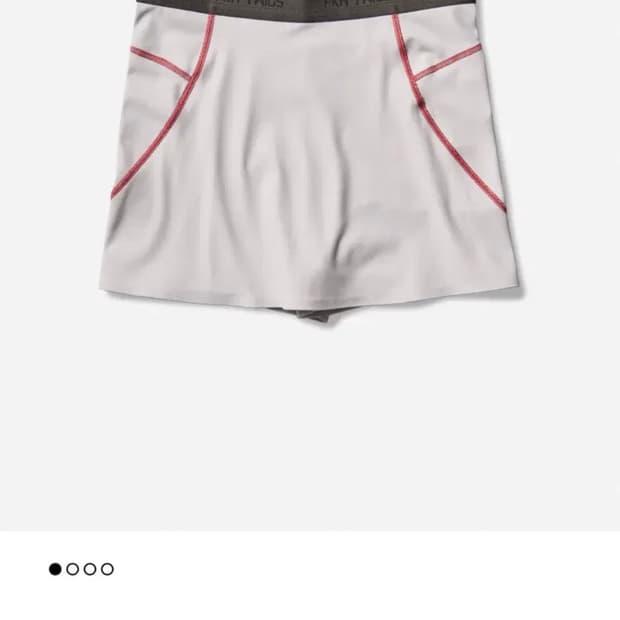The height and width of the screenshot is (620, 620).
Task: Jump to the second image dot
Action: point(72,569)
